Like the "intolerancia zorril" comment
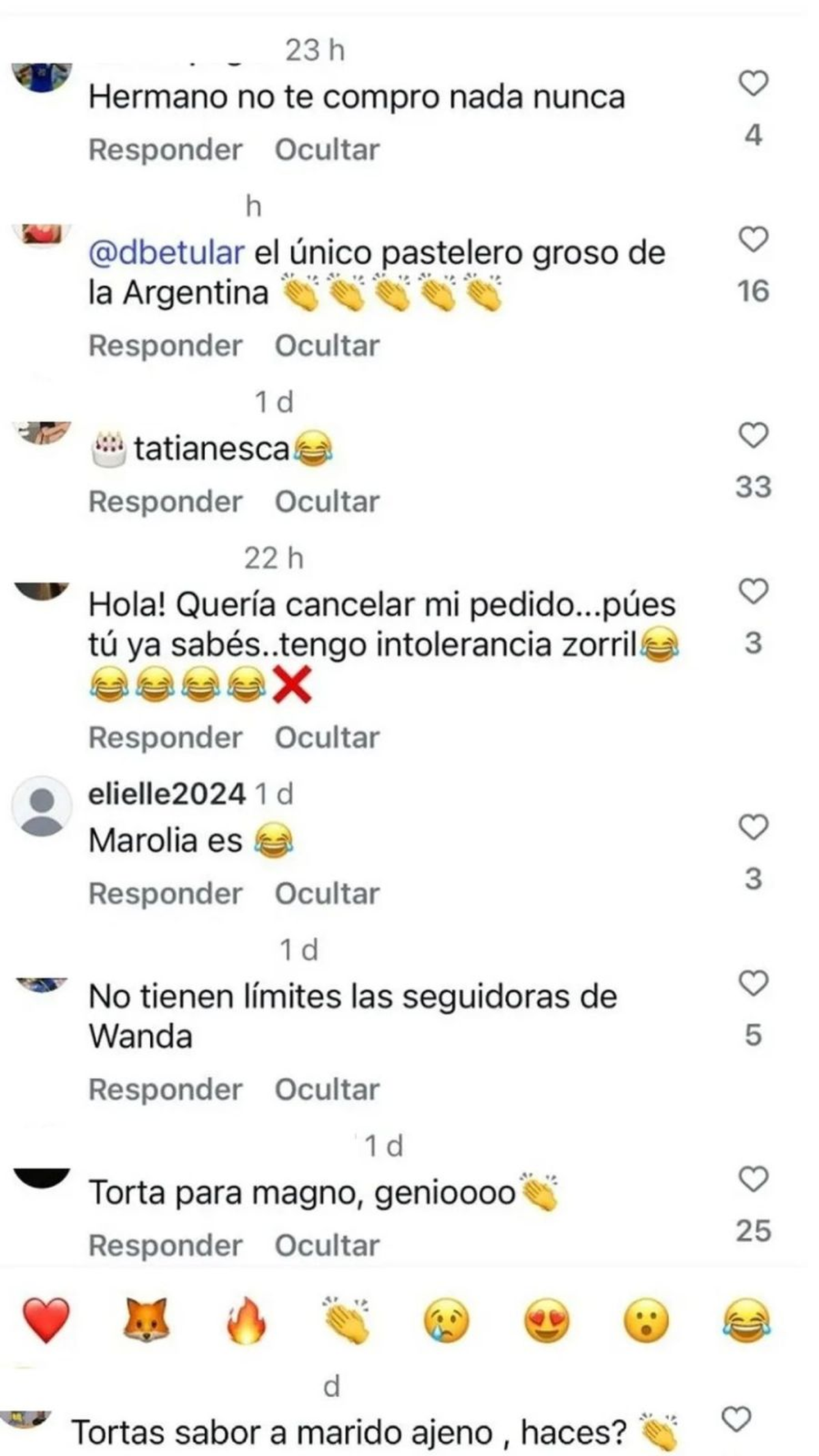 (753, 591)
